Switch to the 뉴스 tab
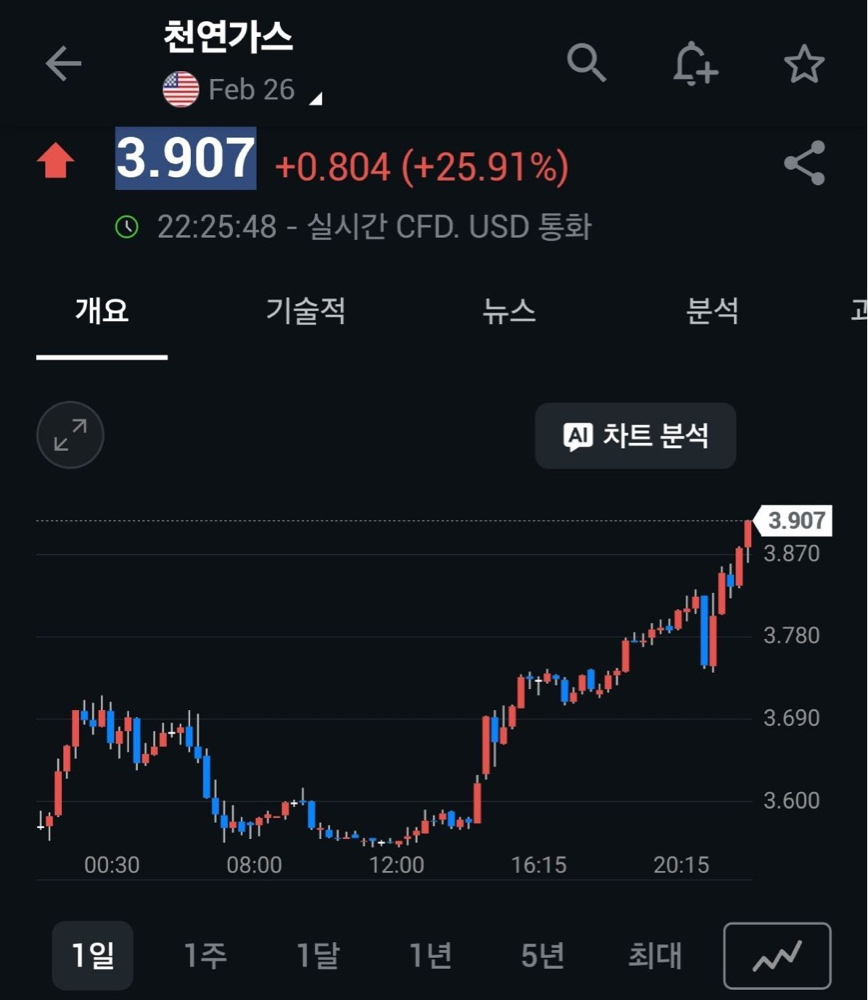868x1000 pixels. (509, 311)
